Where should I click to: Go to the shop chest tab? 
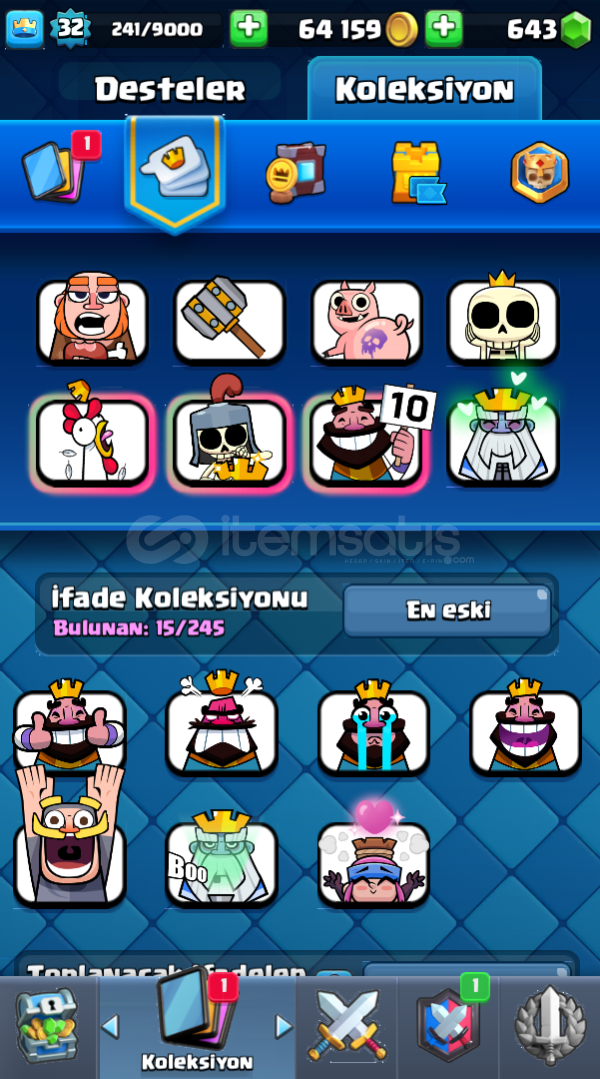[x=46, y=1027]
